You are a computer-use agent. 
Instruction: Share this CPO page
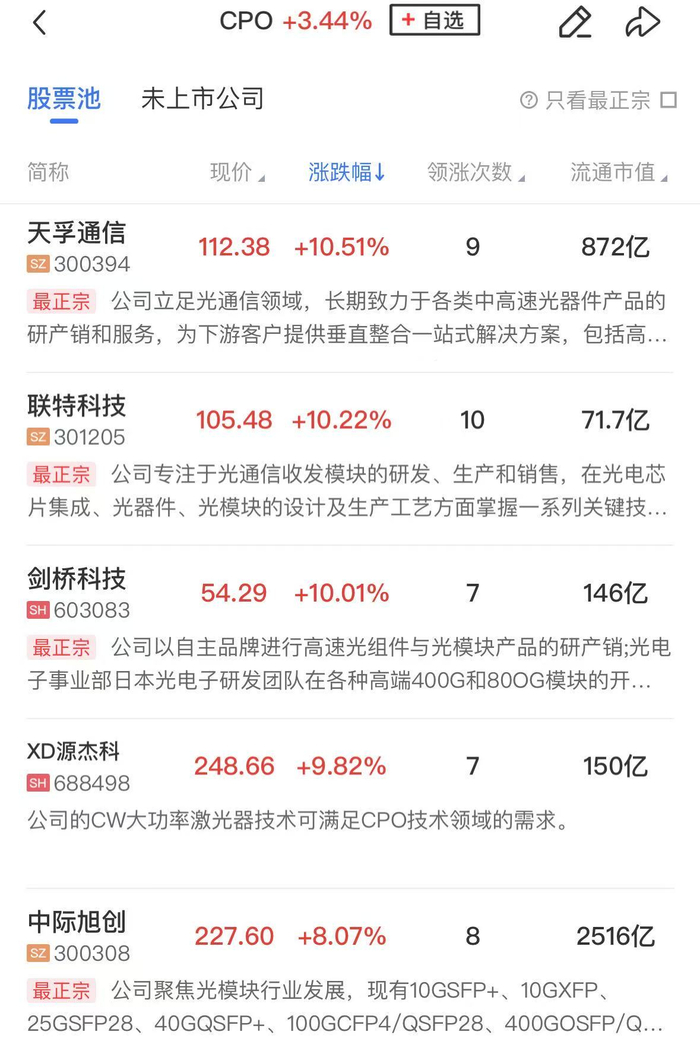coord(643,23)
